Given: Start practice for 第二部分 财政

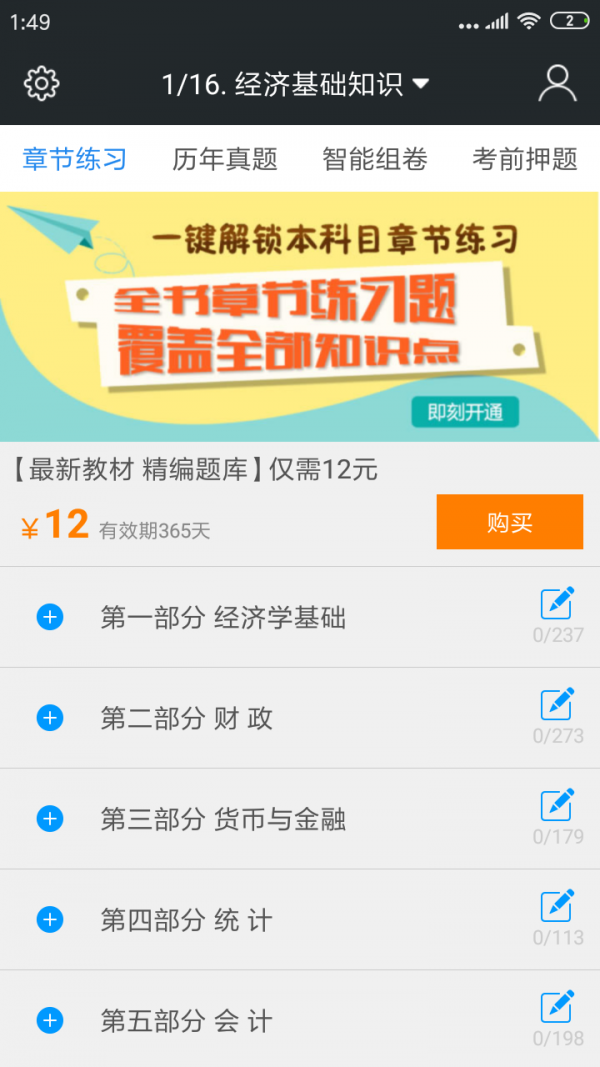Looking at the screenshot, I should (557, 705).
